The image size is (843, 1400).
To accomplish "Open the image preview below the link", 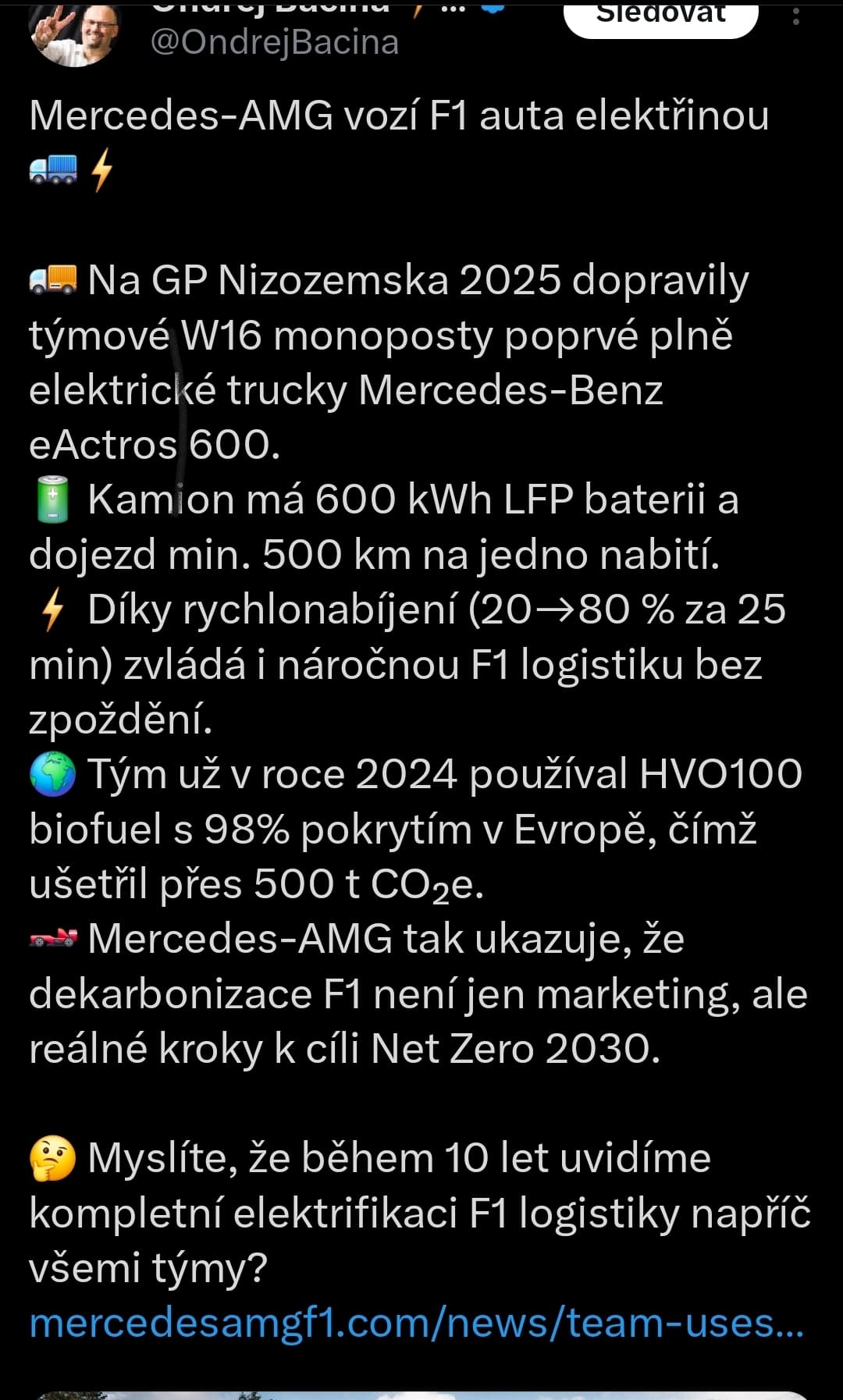I will pos(421,1395).
